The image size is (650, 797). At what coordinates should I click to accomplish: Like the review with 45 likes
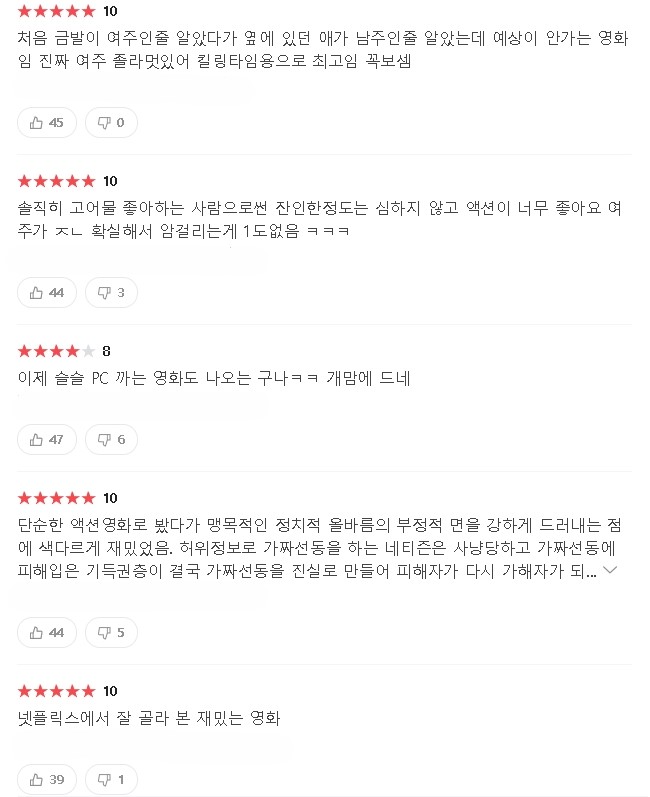coord(47,123)
